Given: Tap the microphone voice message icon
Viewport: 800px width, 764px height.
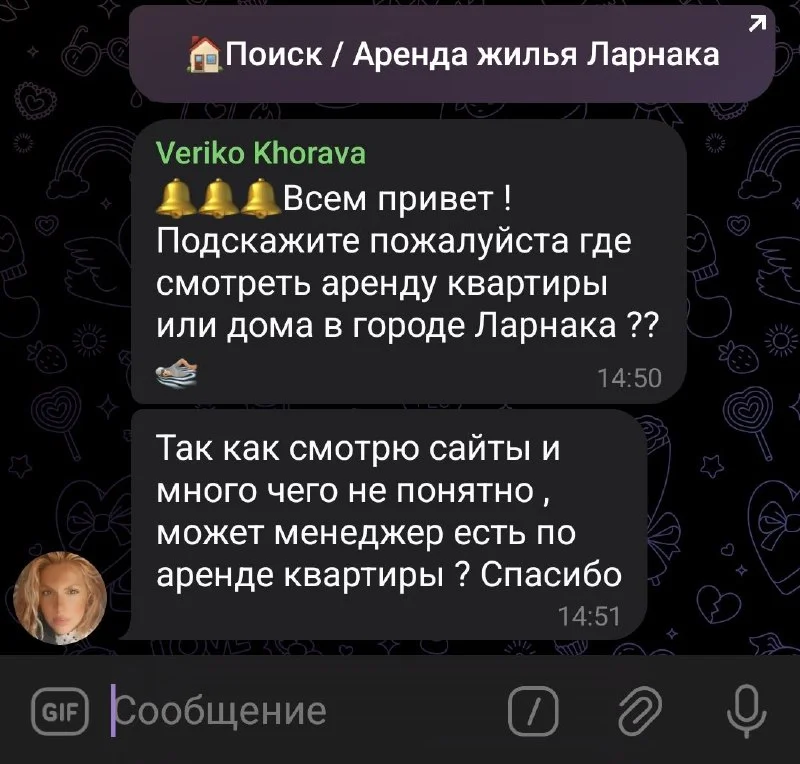Looking at the screenshot, I should 742,711.
